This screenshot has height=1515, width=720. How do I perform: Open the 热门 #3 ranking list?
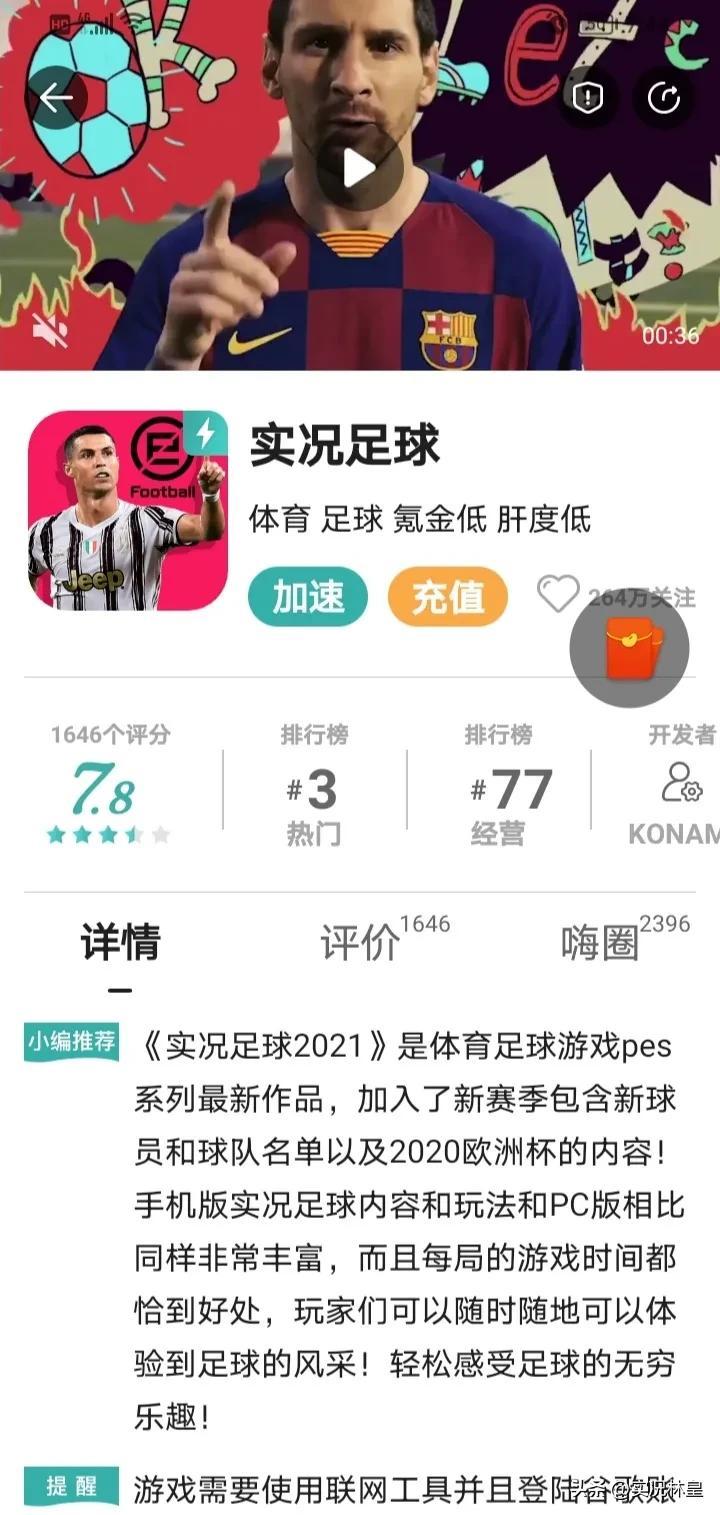(x=314, y=790)
